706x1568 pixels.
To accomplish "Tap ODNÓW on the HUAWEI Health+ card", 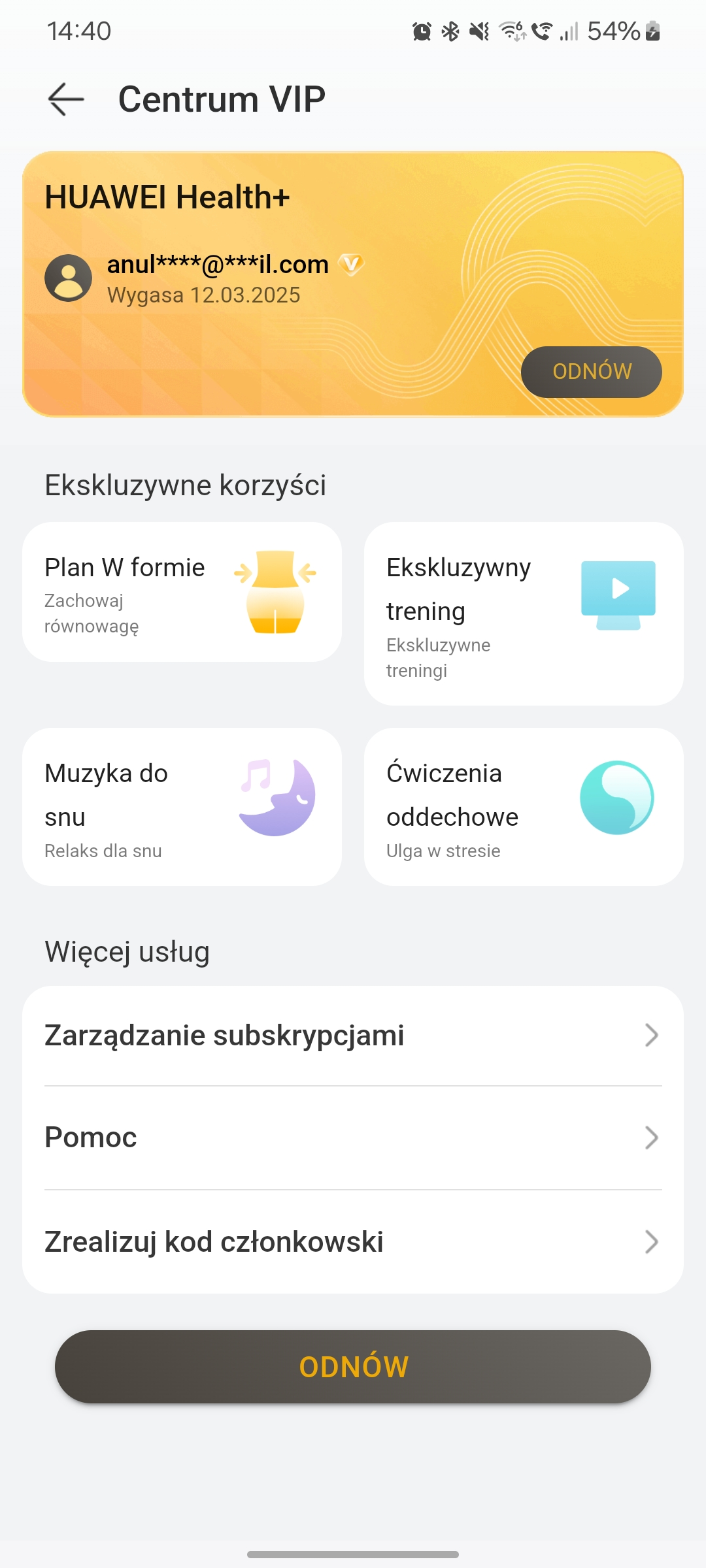I will point(591,372).
